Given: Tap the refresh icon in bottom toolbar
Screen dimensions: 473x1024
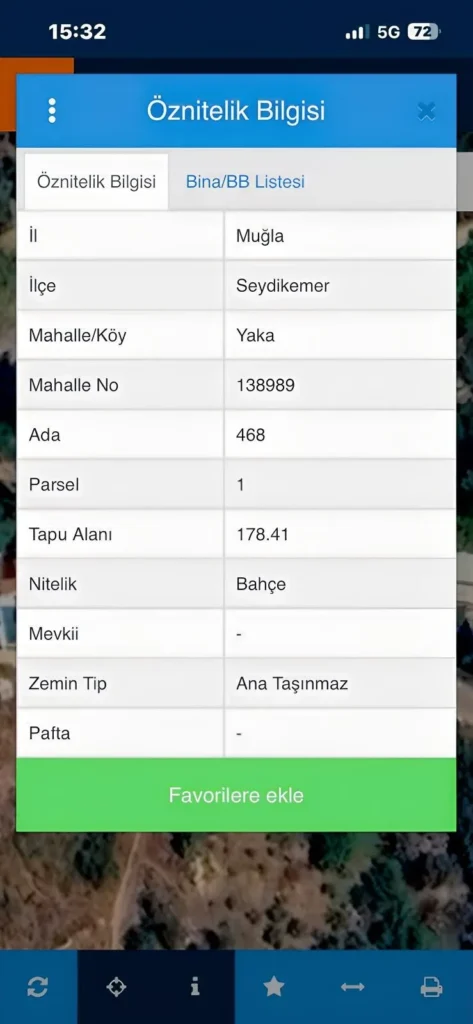Looking at the screenshot, I should coord(38,987).
